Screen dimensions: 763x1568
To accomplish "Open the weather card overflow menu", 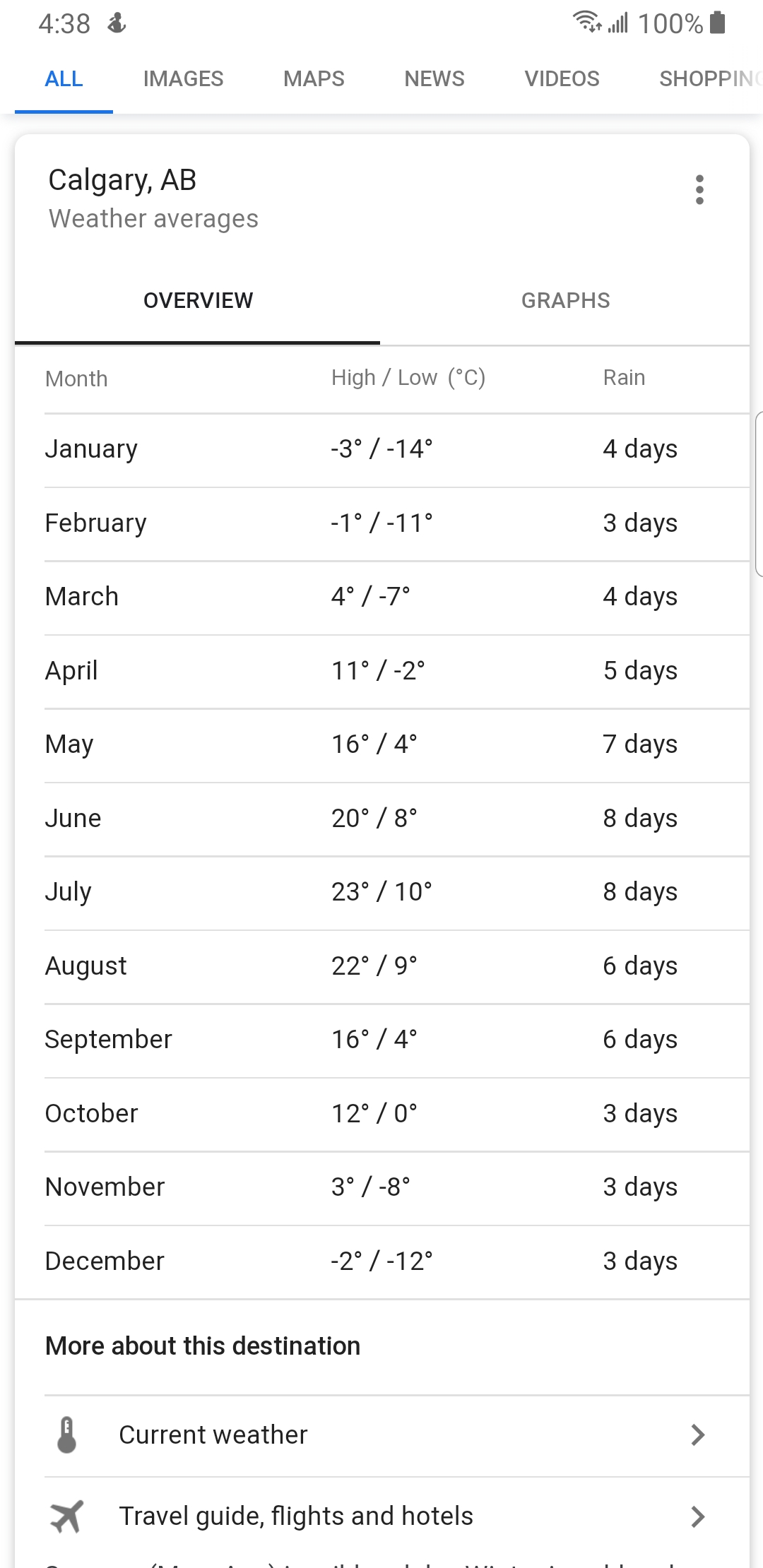I will tap(699, 190).
